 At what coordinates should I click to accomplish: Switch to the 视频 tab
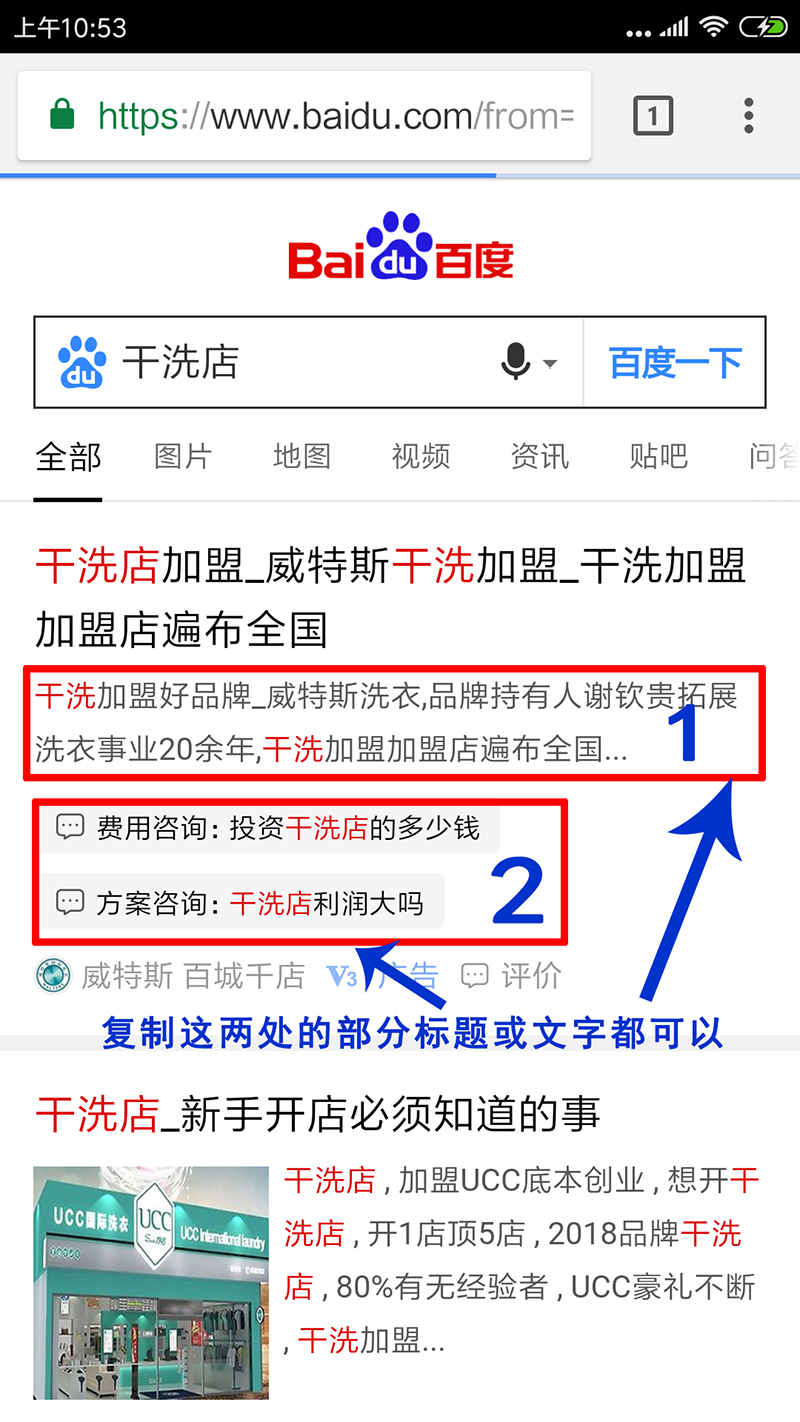click(x=421, y=457)
